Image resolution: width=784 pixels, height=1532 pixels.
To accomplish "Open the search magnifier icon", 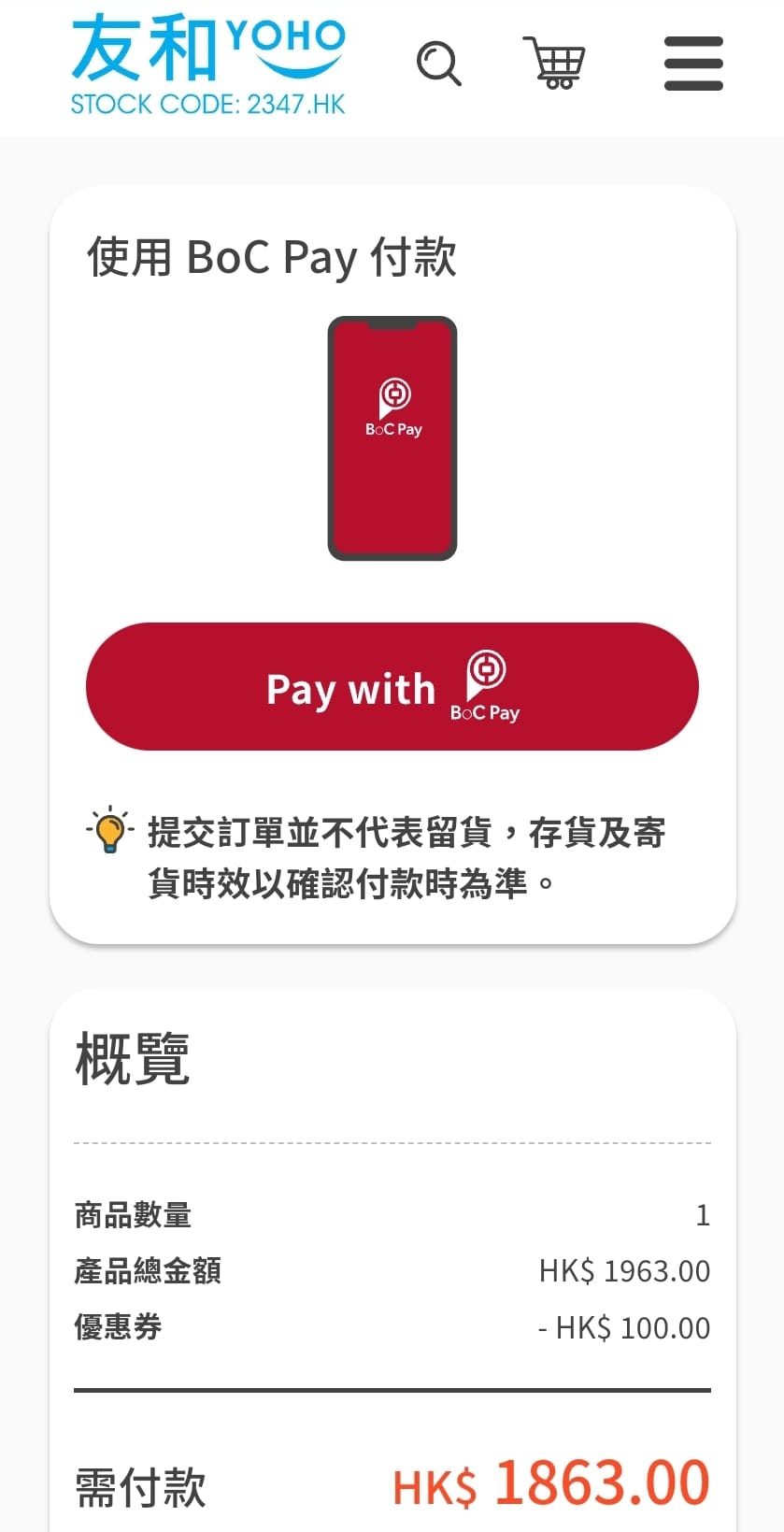I will [438, 64].
